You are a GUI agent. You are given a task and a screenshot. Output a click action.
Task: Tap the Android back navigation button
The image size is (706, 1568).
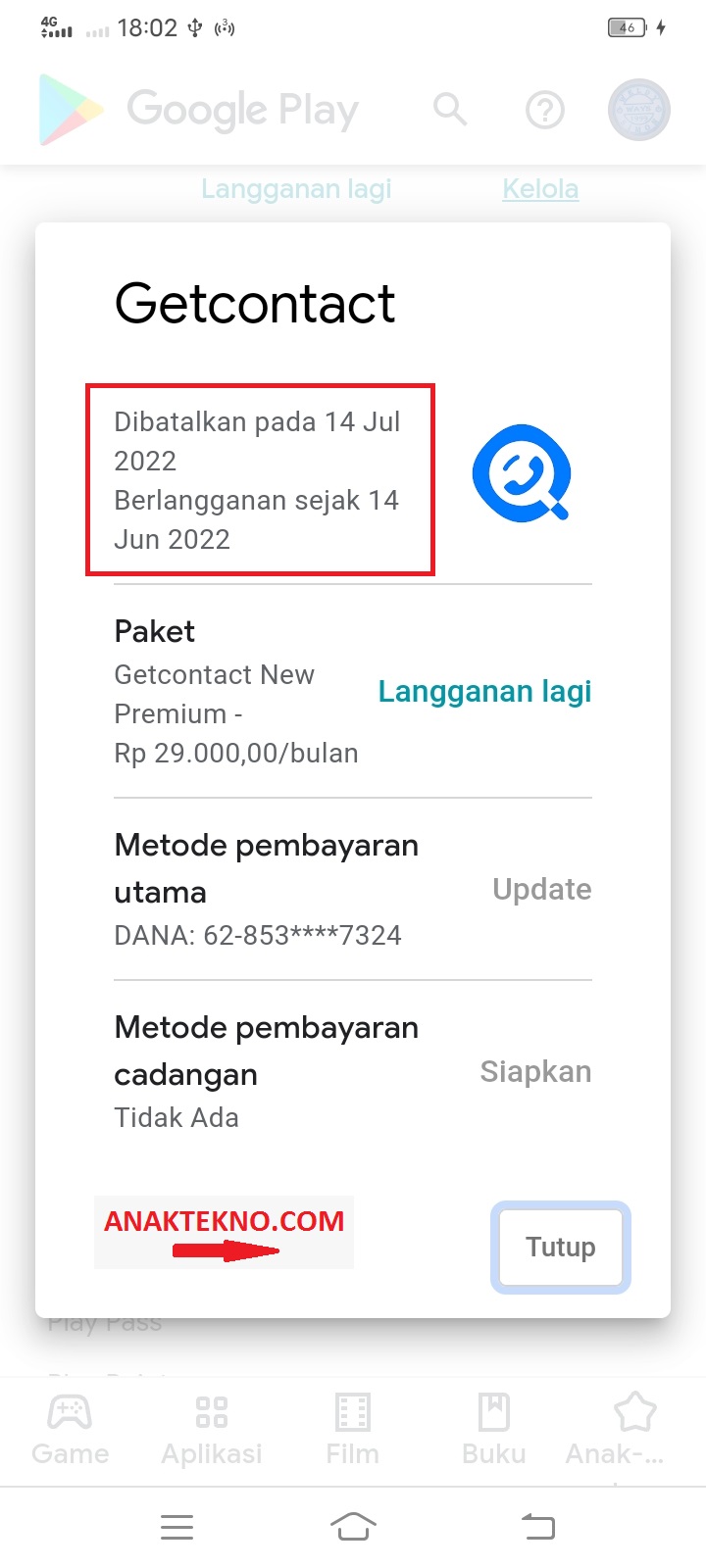pyautogui.click(x=537, y=1526)
